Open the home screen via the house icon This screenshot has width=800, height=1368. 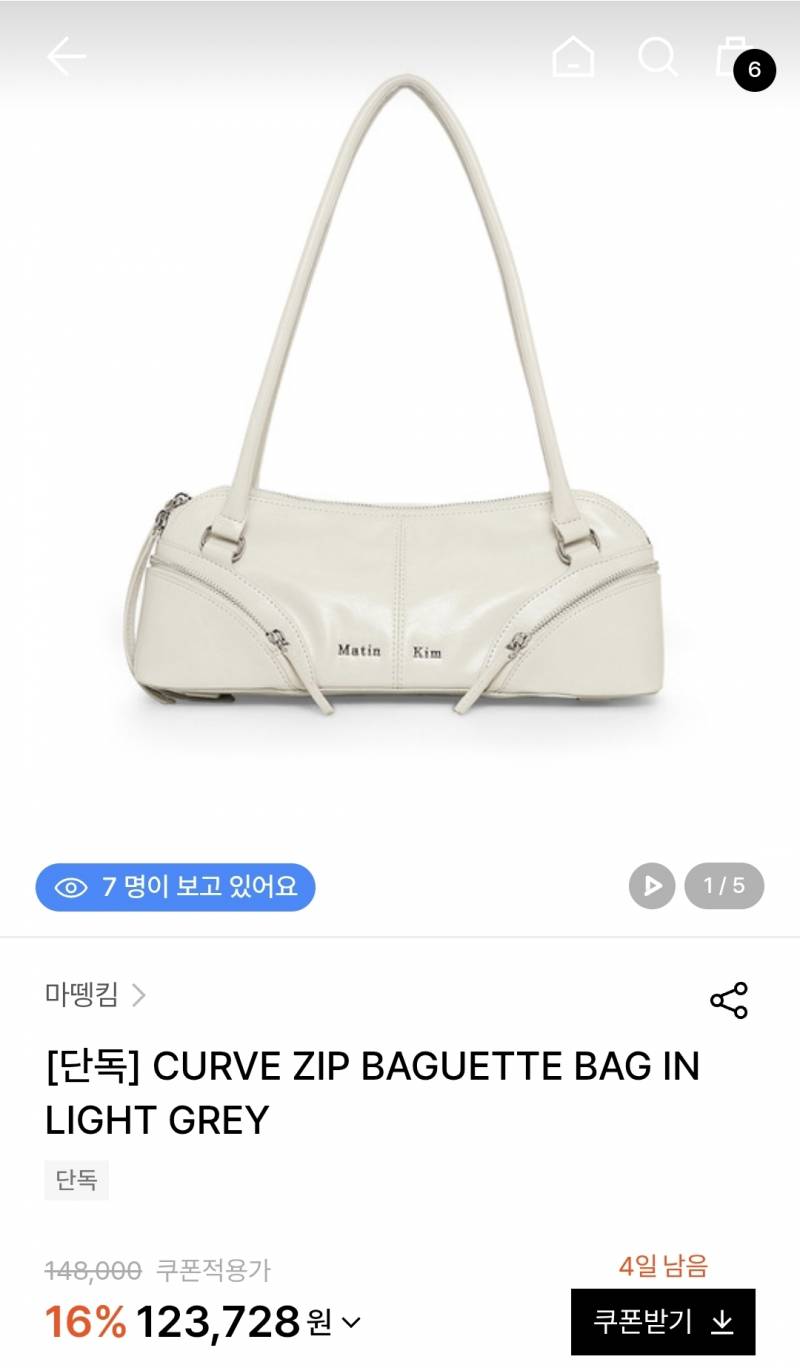coord(574,57)
